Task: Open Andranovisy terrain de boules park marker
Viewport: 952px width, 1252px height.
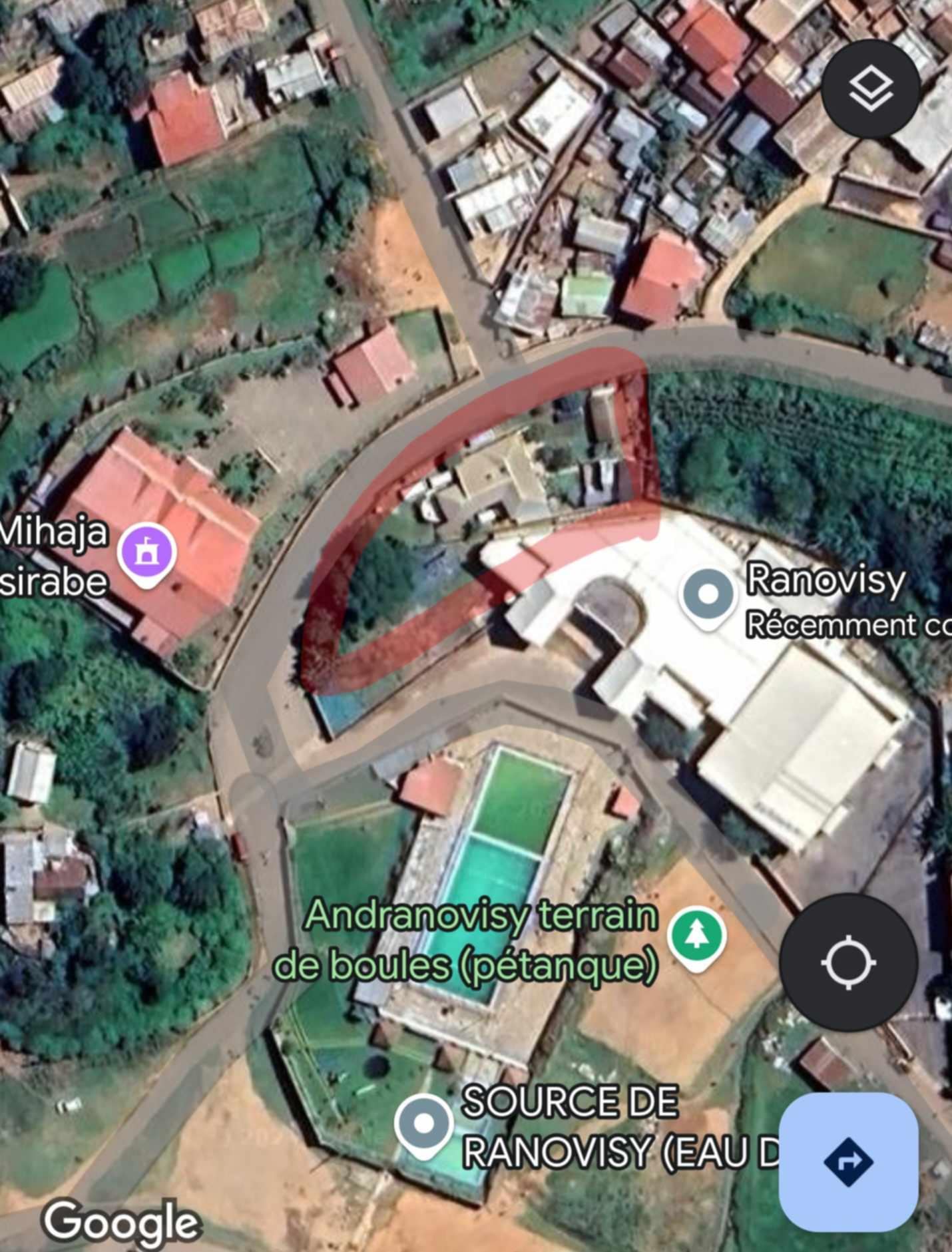Action: (696, 937)
